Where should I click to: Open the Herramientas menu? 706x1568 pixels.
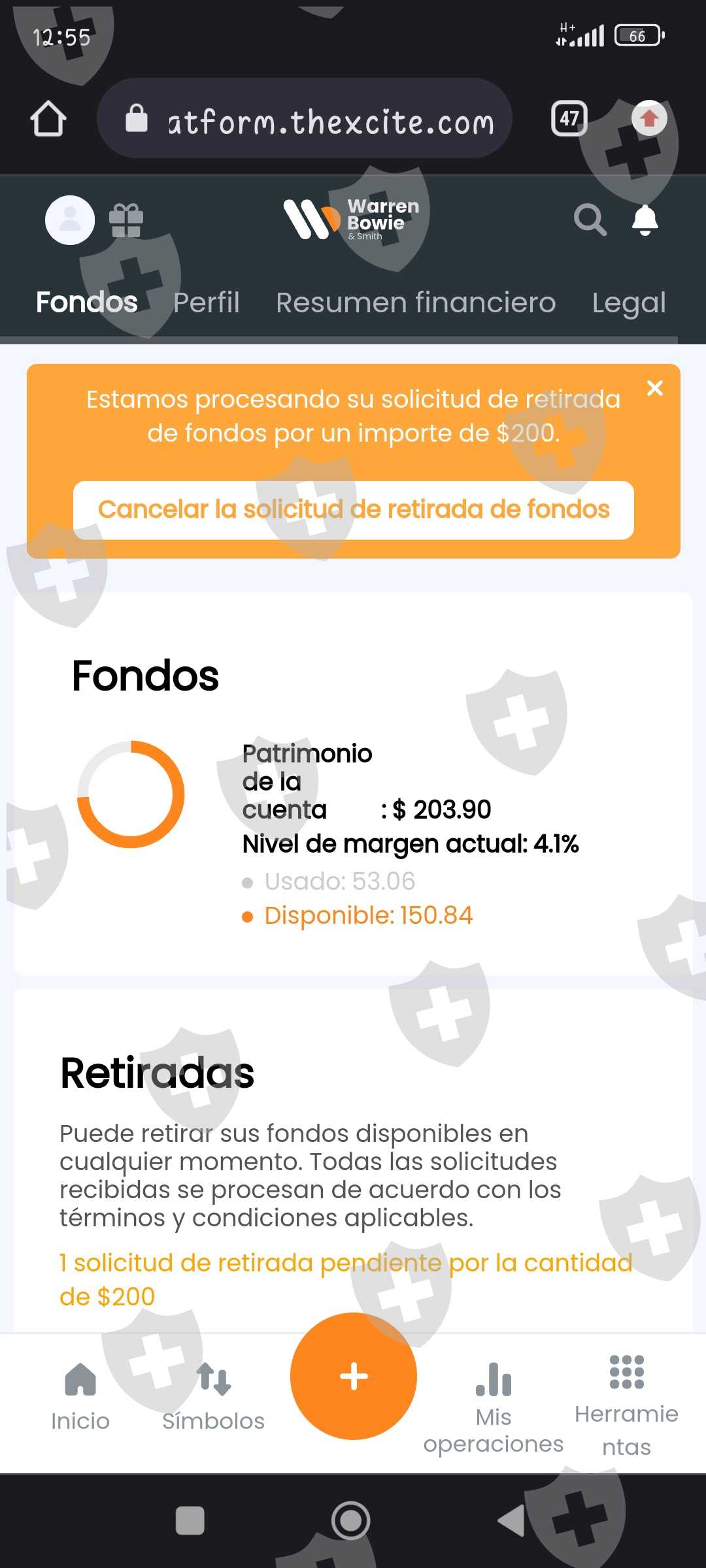click(x=626, y=1405)
